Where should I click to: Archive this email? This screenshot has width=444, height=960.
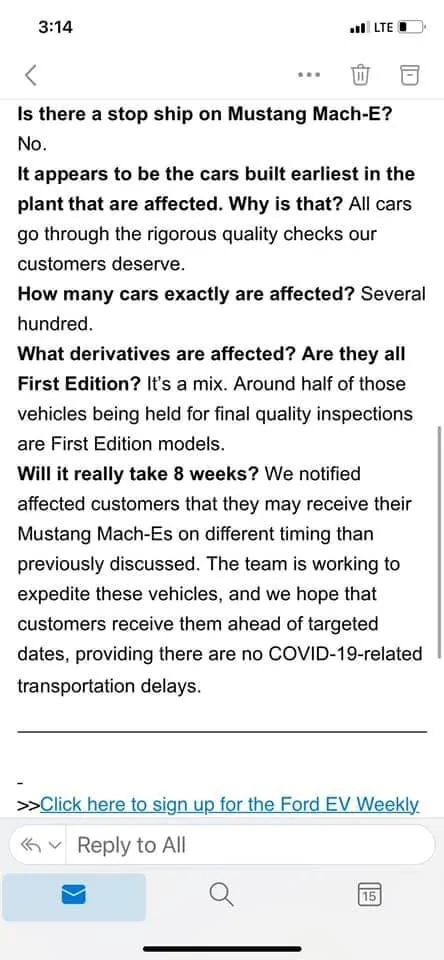tap(410, 75)
